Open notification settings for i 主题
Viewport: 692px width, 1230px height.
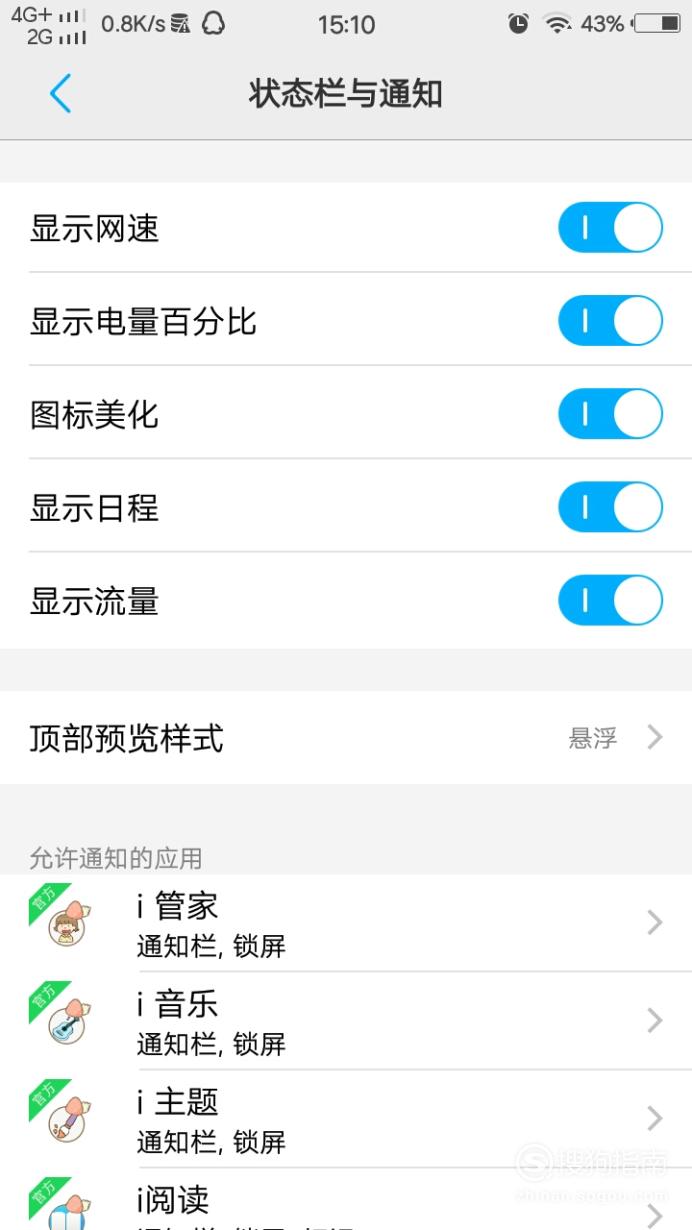(346, 1118)
